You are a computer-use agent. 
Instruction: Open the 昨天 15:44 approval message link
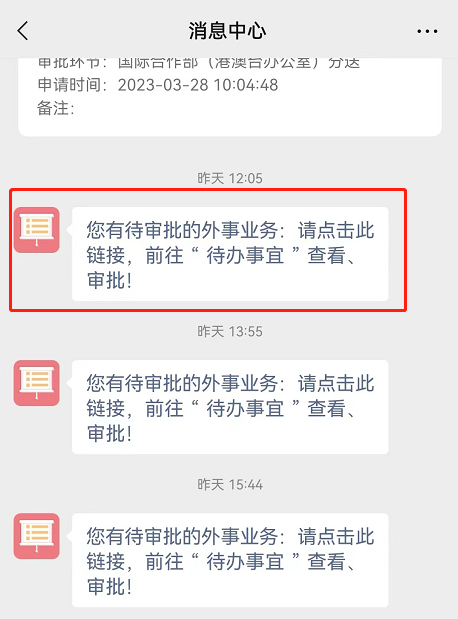click(230, 560)
